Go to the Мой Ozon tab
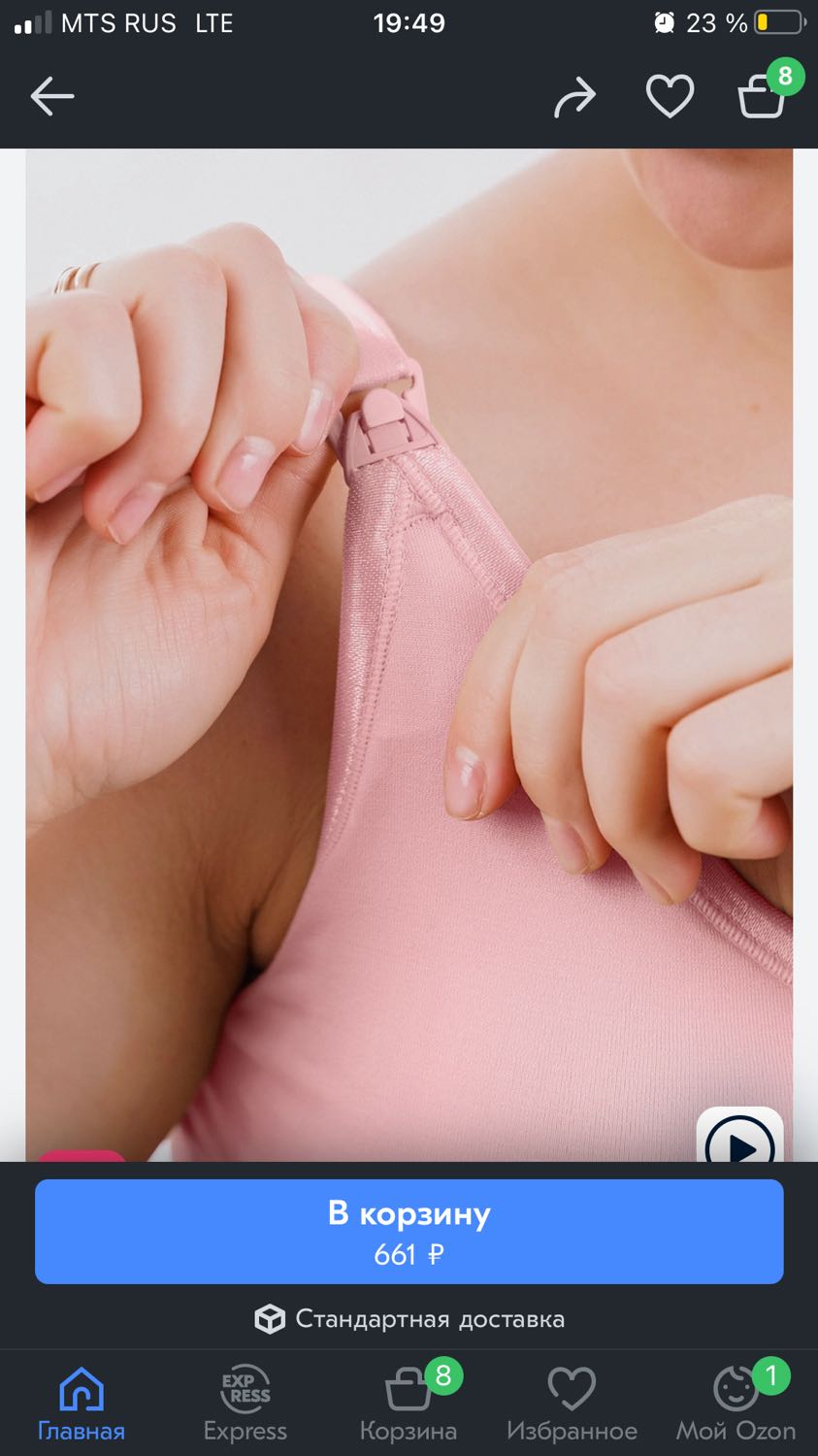The image size is (818, 1456). point(736,1404)
